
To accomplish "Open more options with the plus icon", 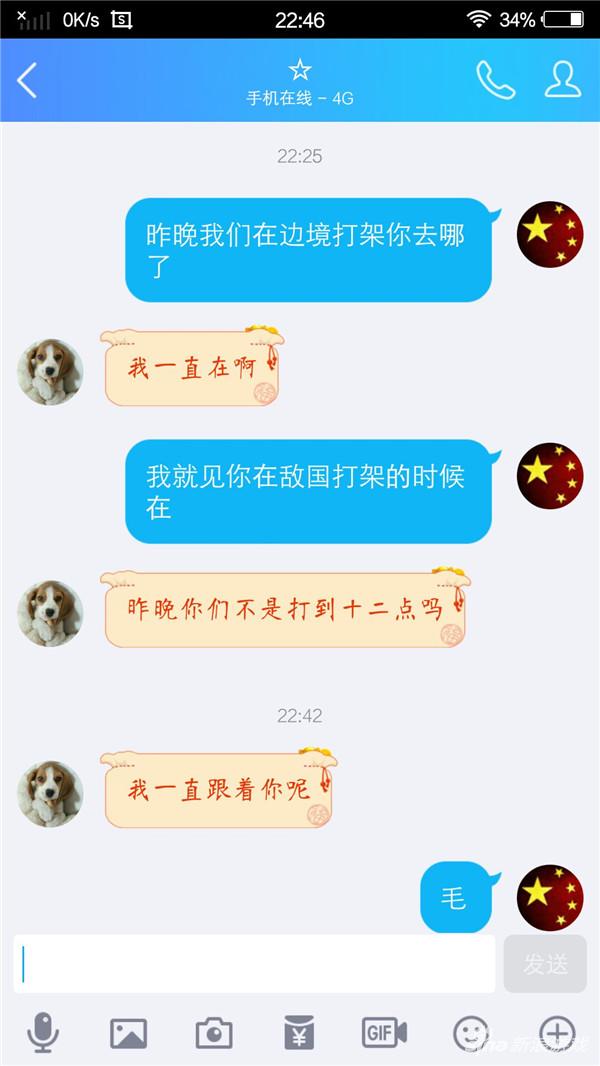I will pos(557,1033).
